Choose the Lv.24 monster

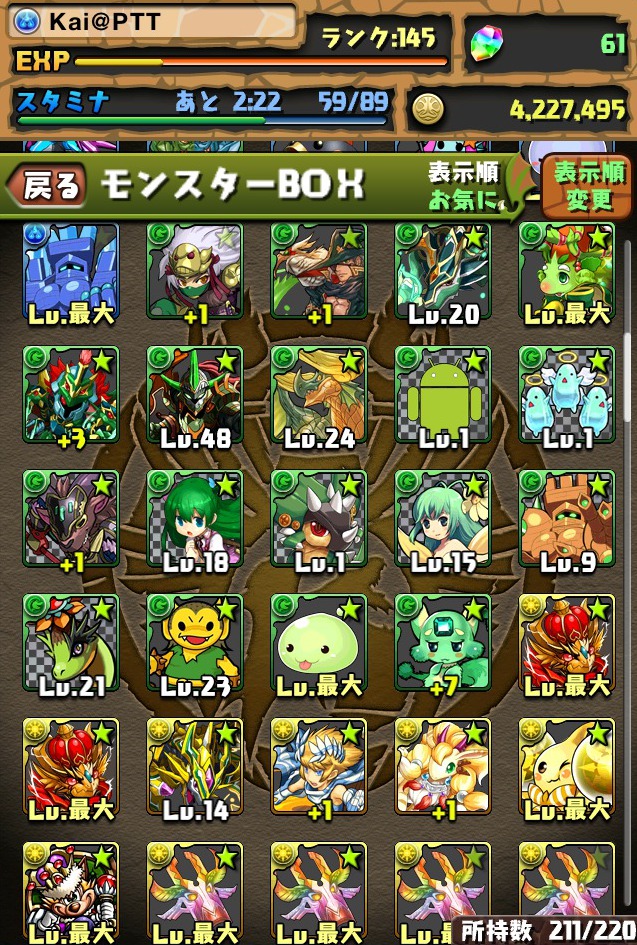[x=318, y=394]
